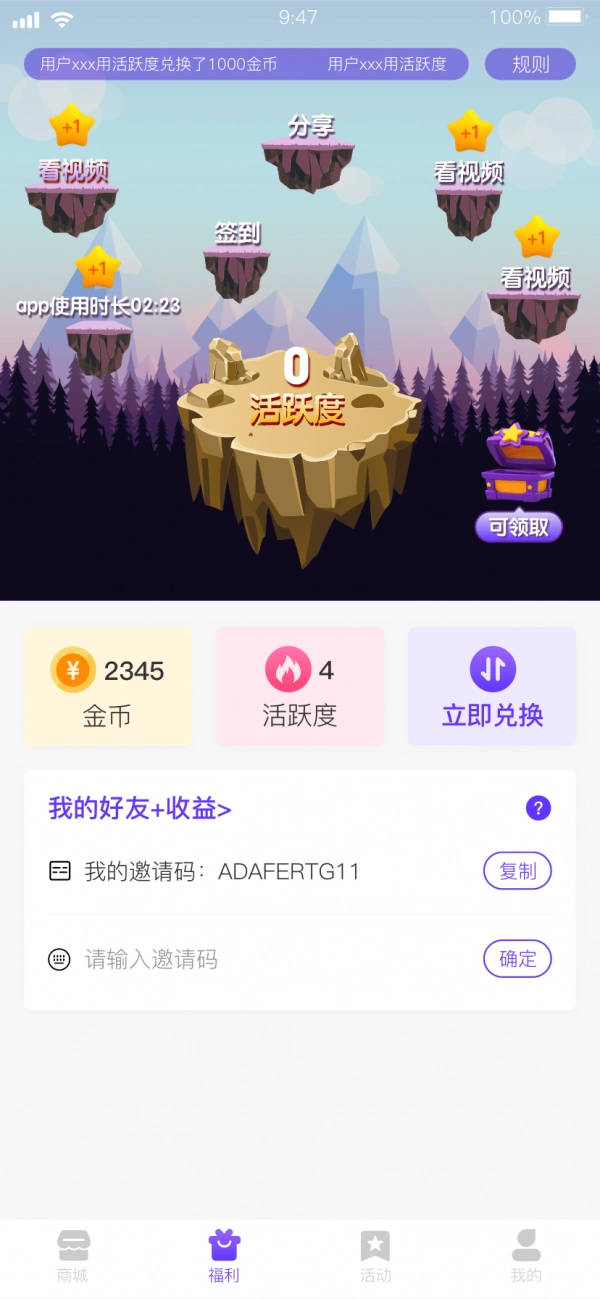Open the 我的 profile tab
600x1299 pixels.
click(526, 1256)
